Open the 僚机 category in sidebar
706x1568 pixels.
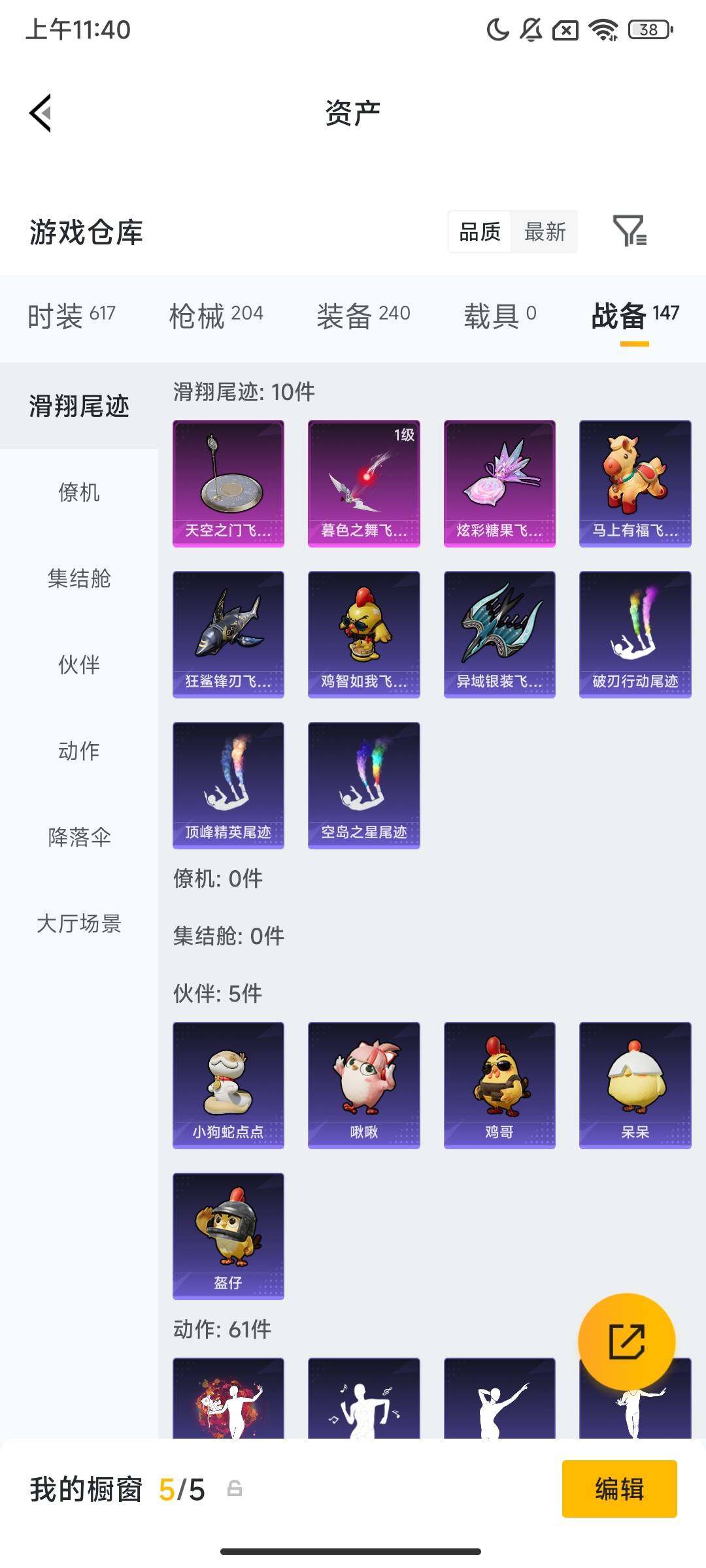click(x=78, y=494)
